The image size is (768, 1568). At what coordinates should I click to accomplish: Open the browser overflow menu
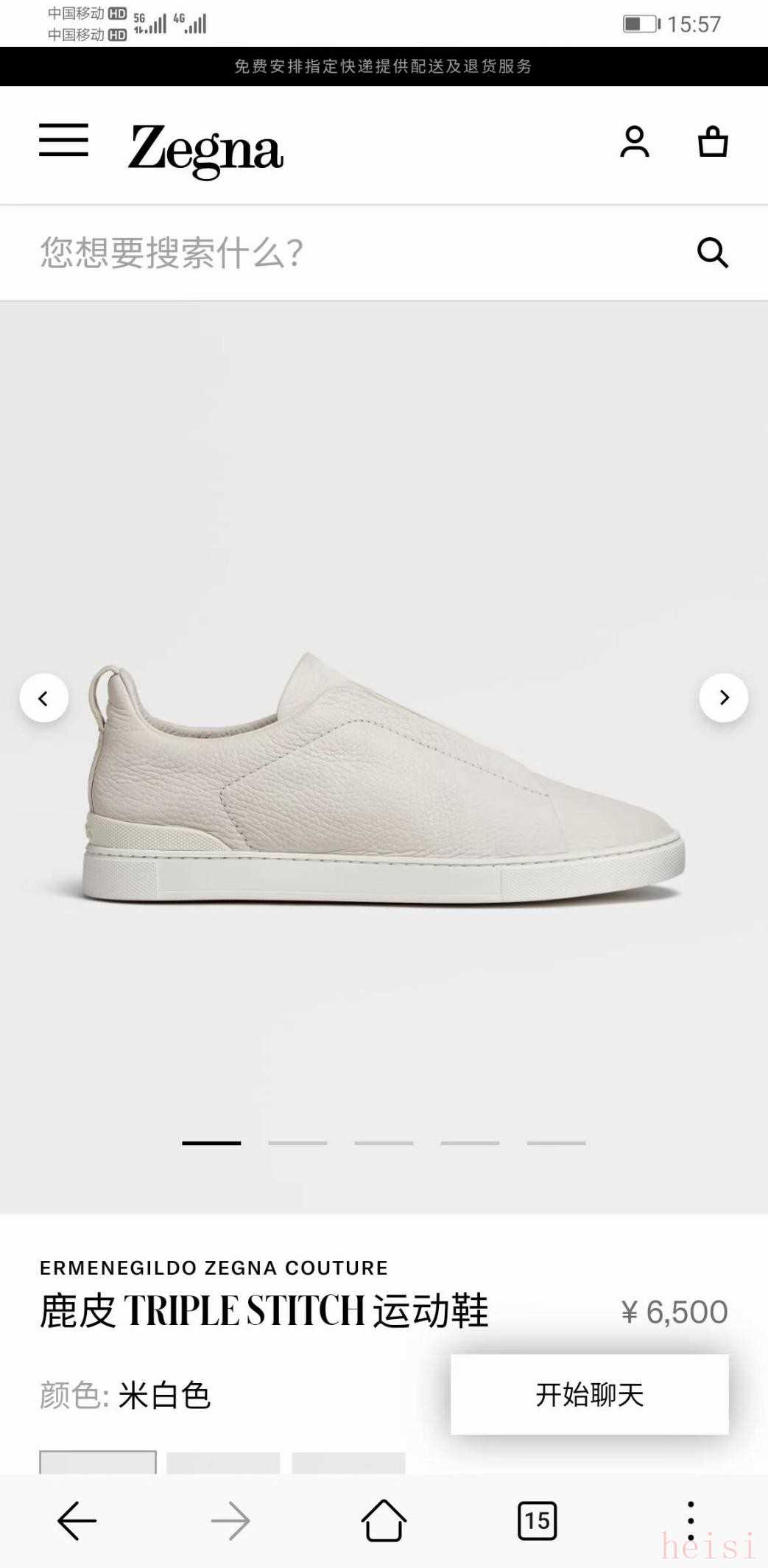[x=690, y=1520]
